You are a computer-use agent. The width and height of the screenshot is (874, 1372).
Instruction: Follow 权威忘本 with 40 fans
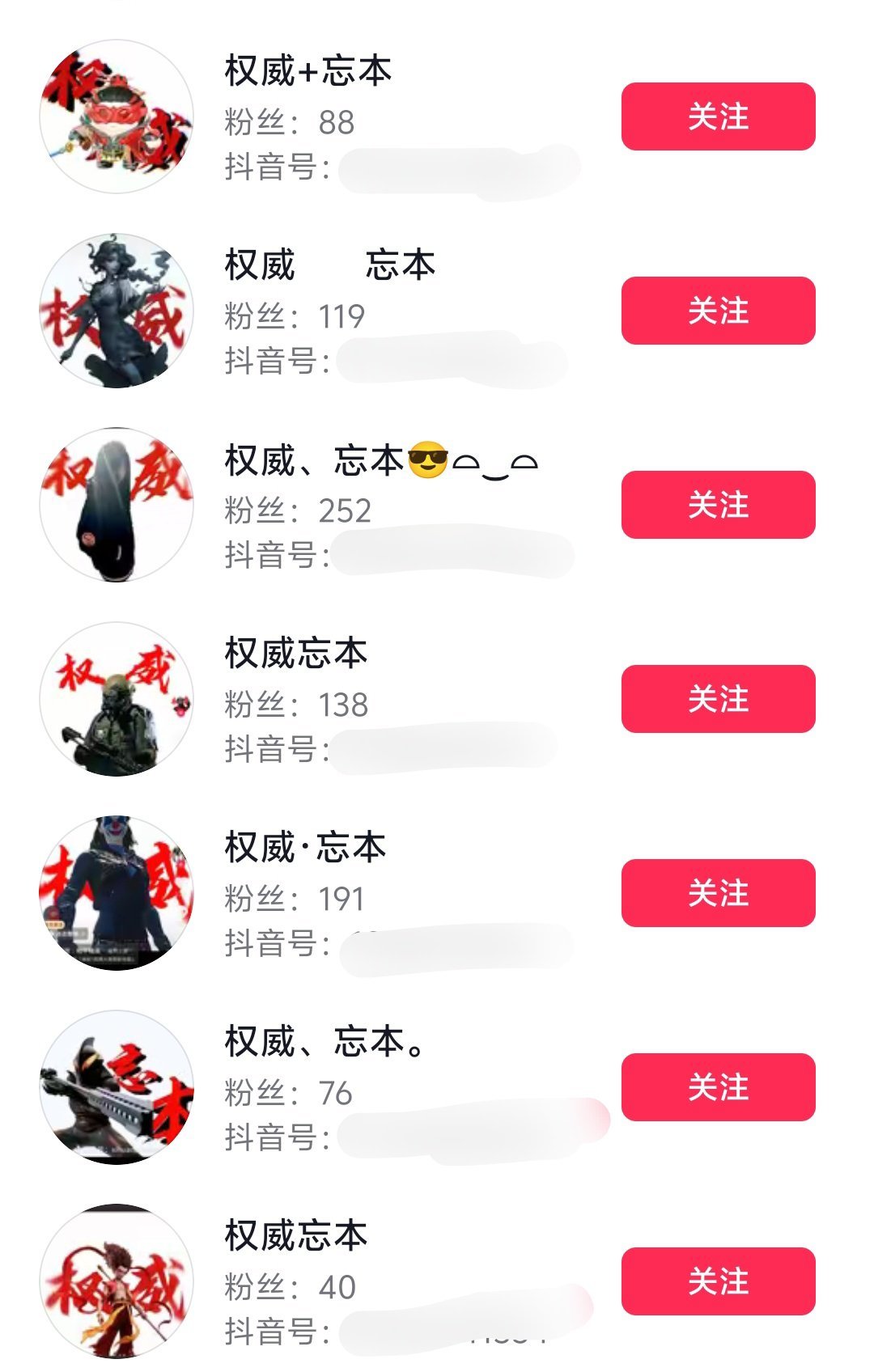[x=718, y=1281]
